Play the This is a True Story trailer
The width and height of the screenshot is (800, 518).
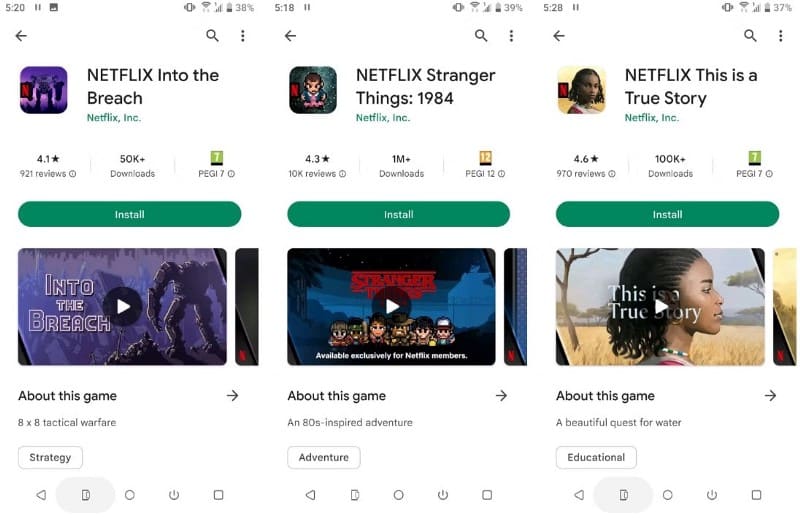(660, 306)
